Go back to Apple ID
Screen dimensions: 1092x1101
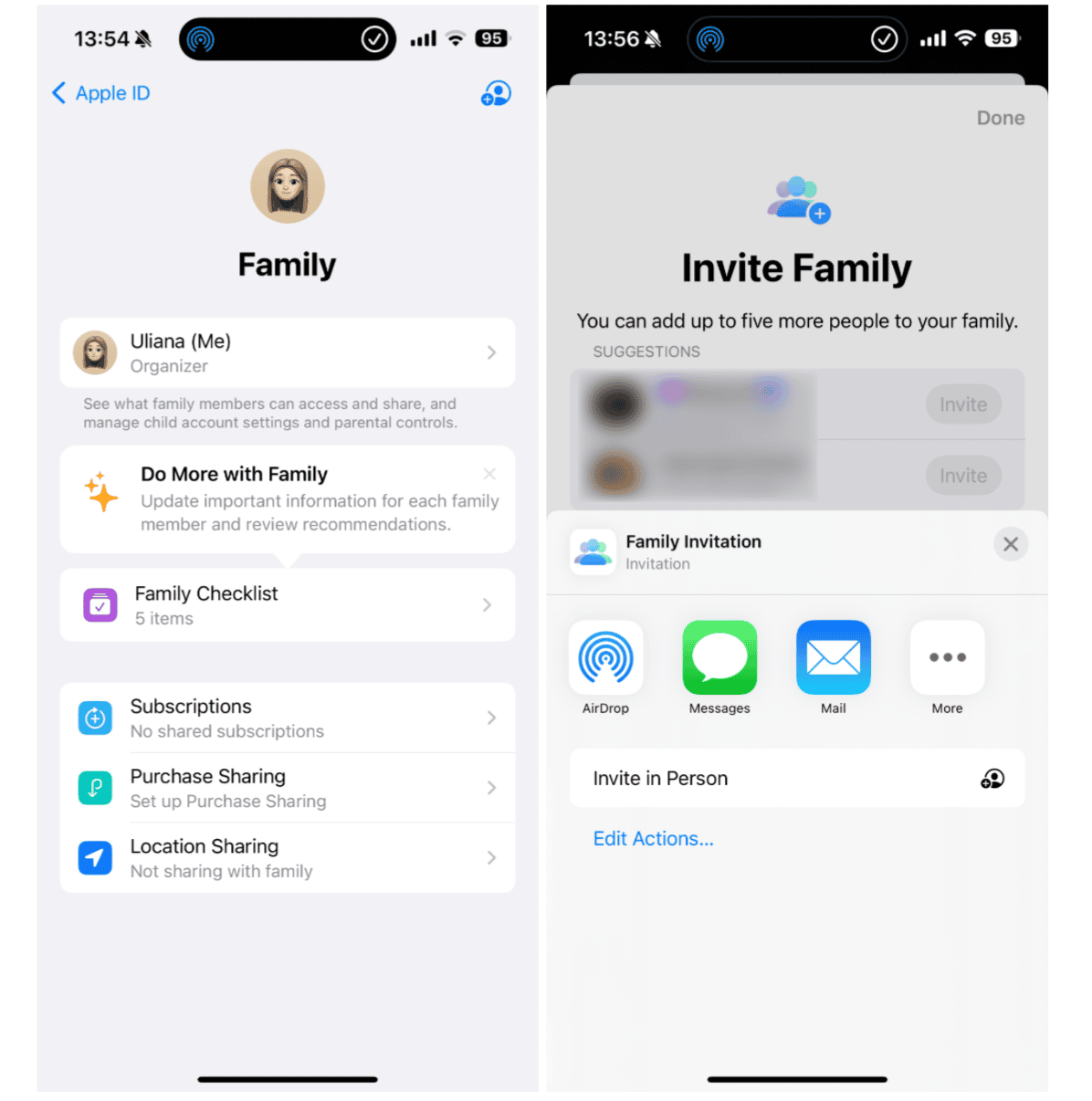(100, 93)
